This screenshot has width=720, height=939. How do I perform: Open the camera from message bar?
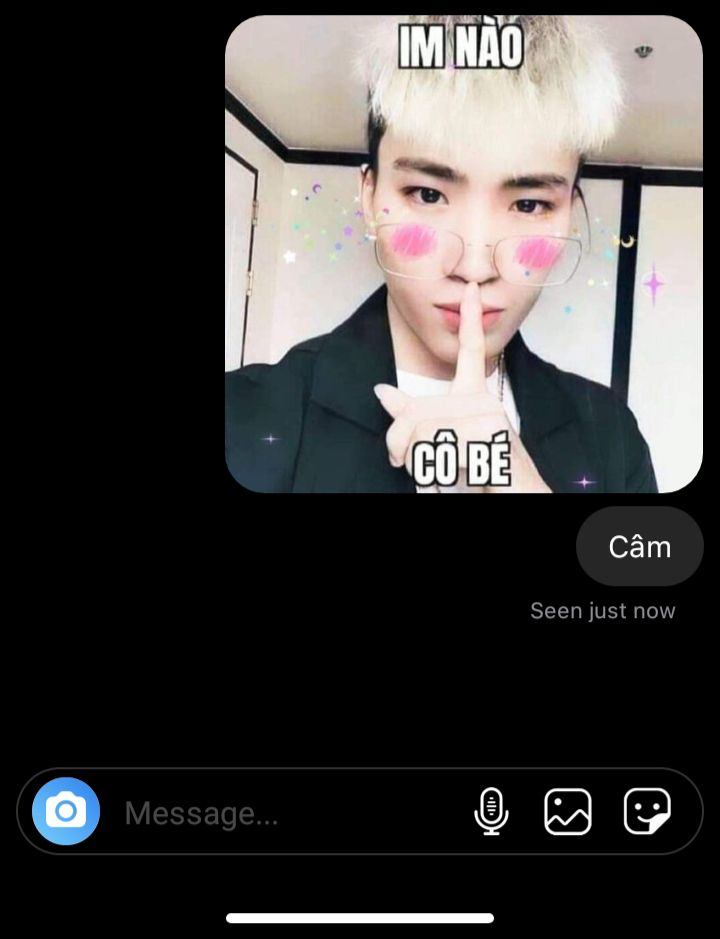66,811
